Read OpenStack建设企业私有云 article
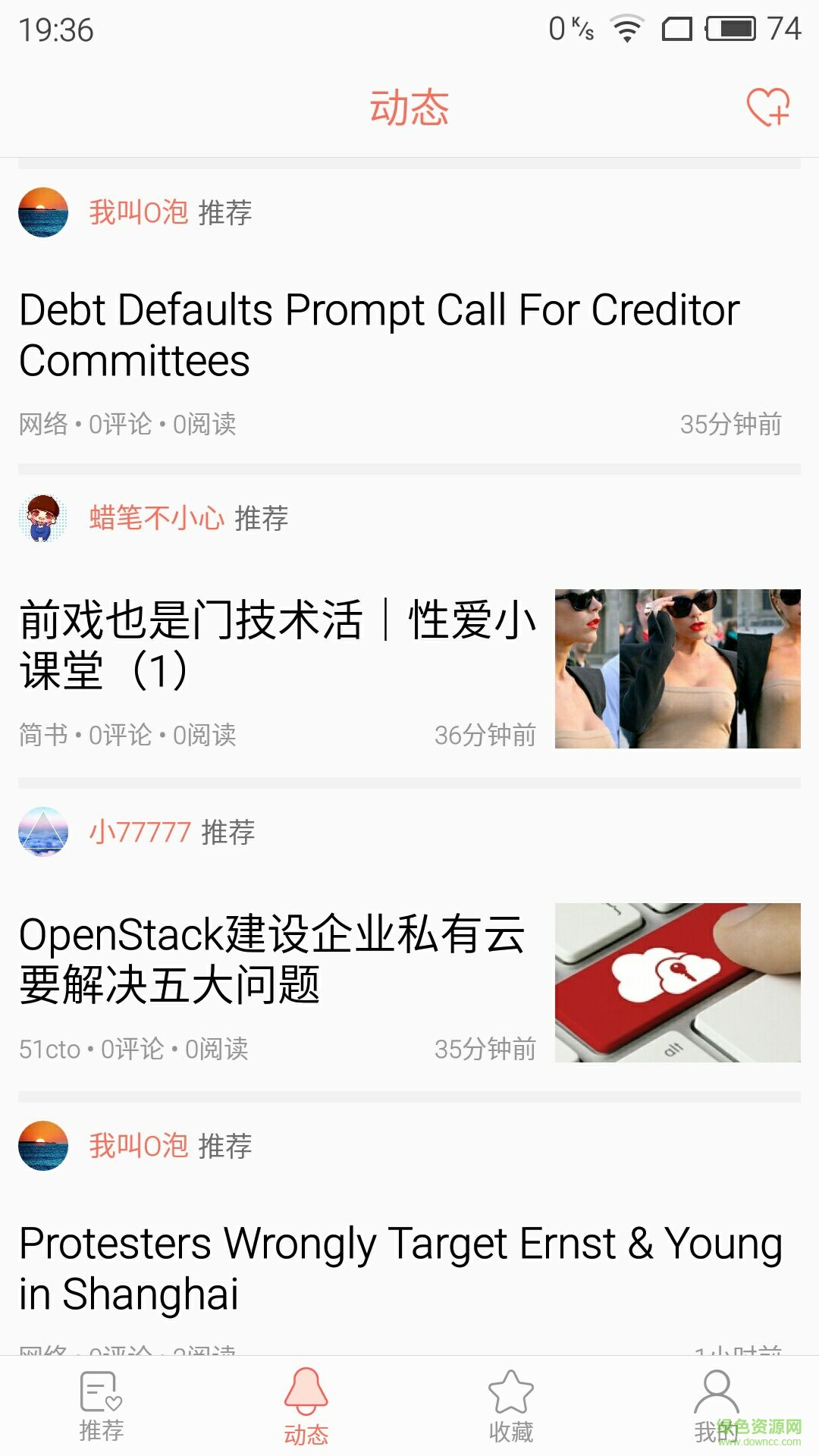The height and width of the screenshot is (1456, 819). (273, 959)
